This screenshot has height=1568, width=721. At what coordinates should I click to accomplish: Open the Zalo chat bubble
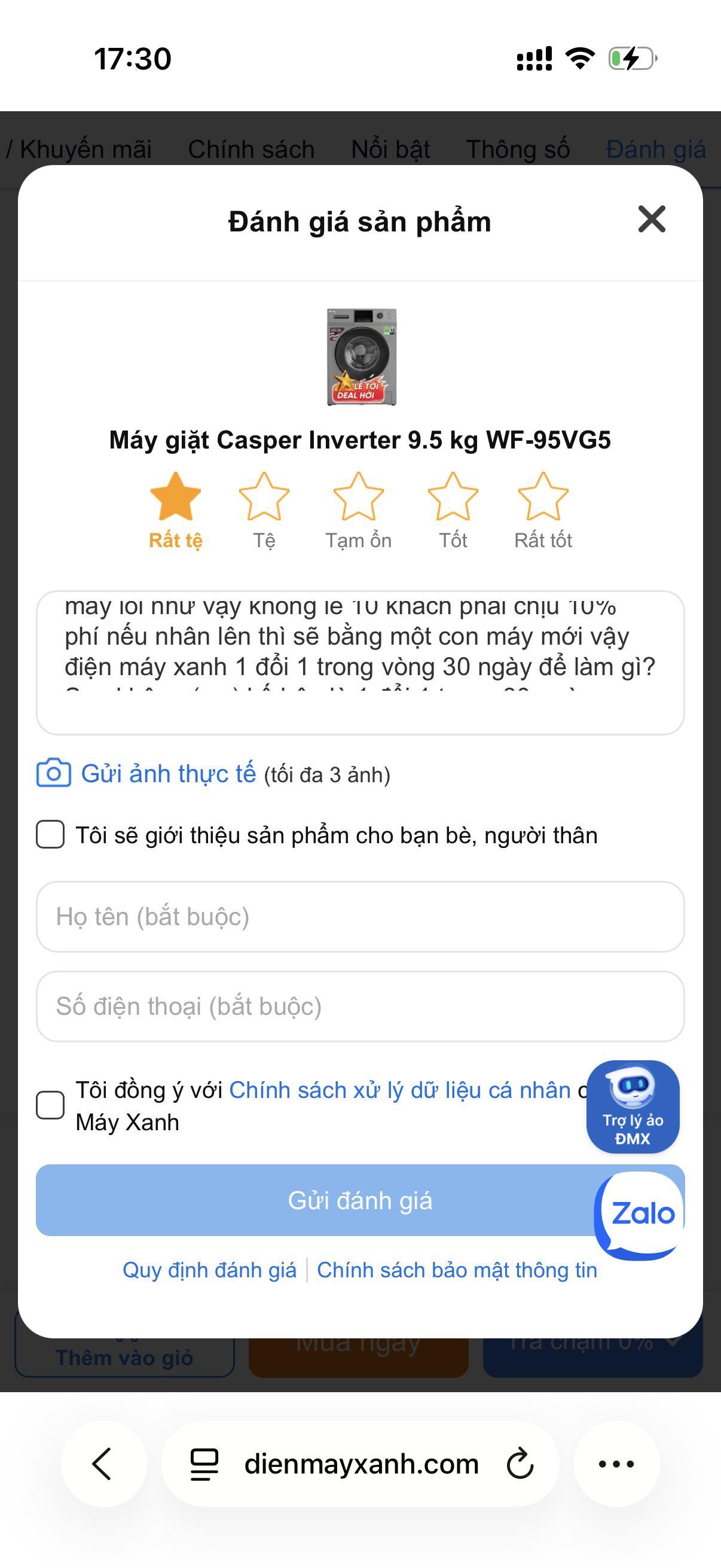tap(641, 1214)
